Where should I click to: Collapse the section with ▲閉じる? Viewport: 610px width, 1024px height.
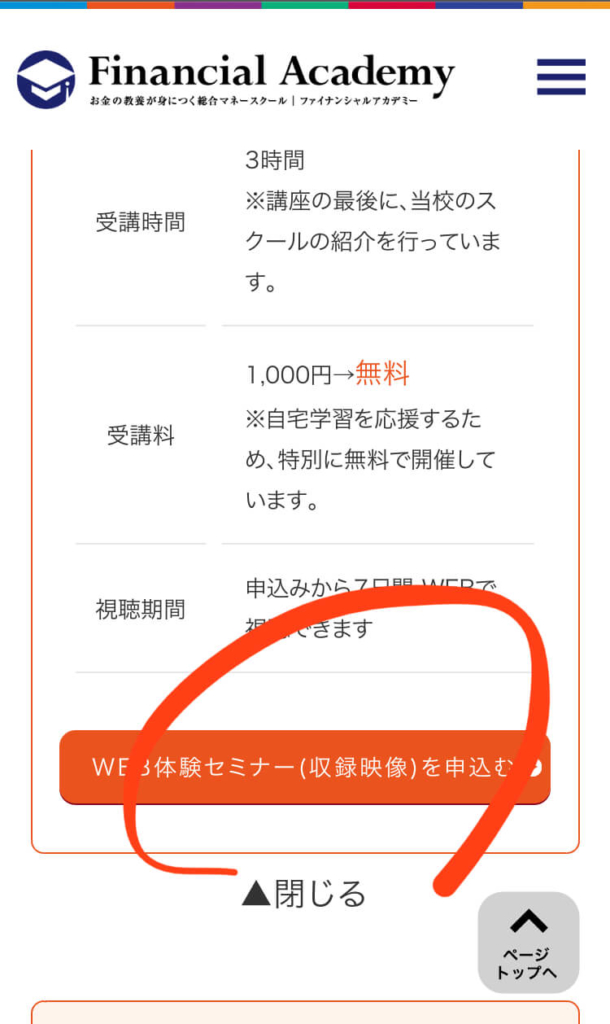tap(304, 893)
